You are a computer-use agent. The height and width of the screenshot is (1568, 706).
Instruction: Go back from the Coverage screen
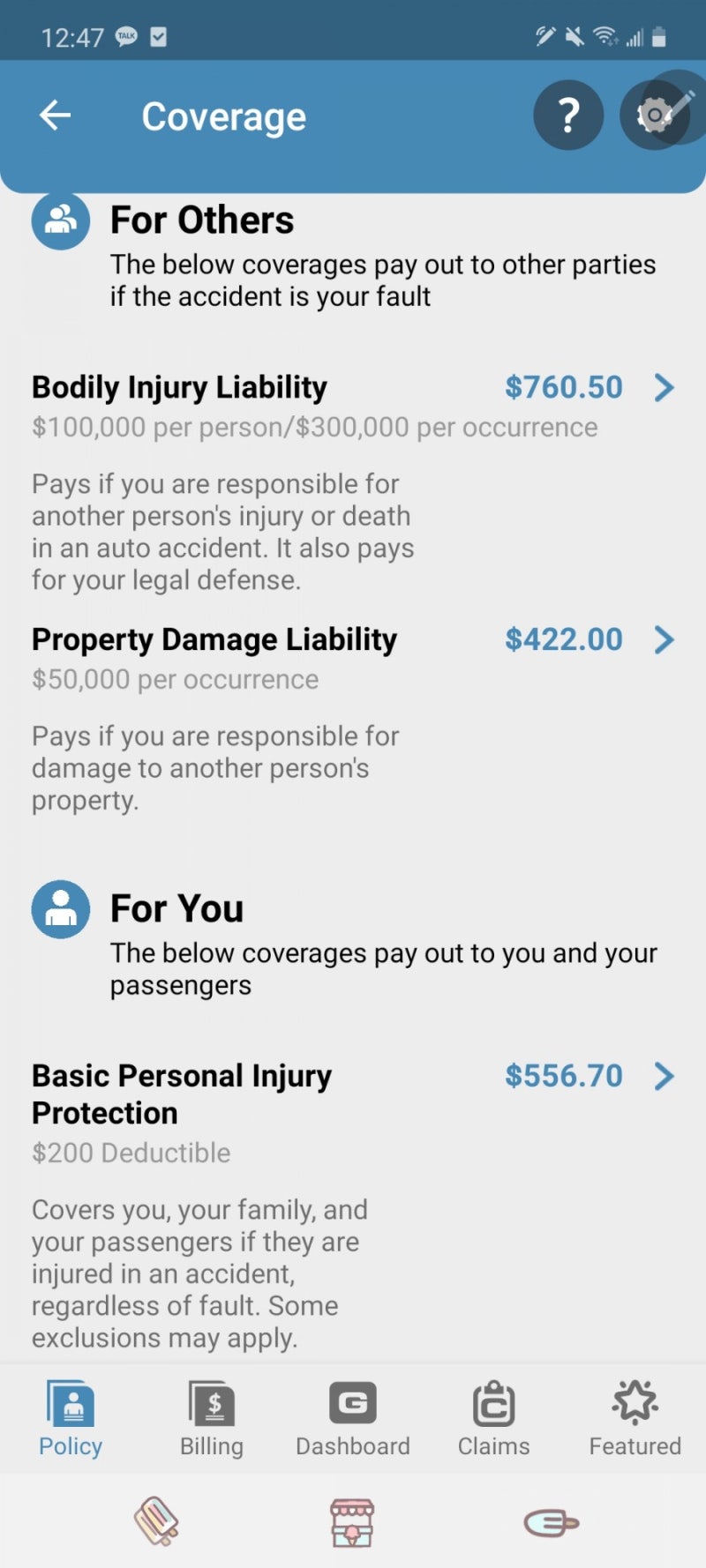(55, 116)
